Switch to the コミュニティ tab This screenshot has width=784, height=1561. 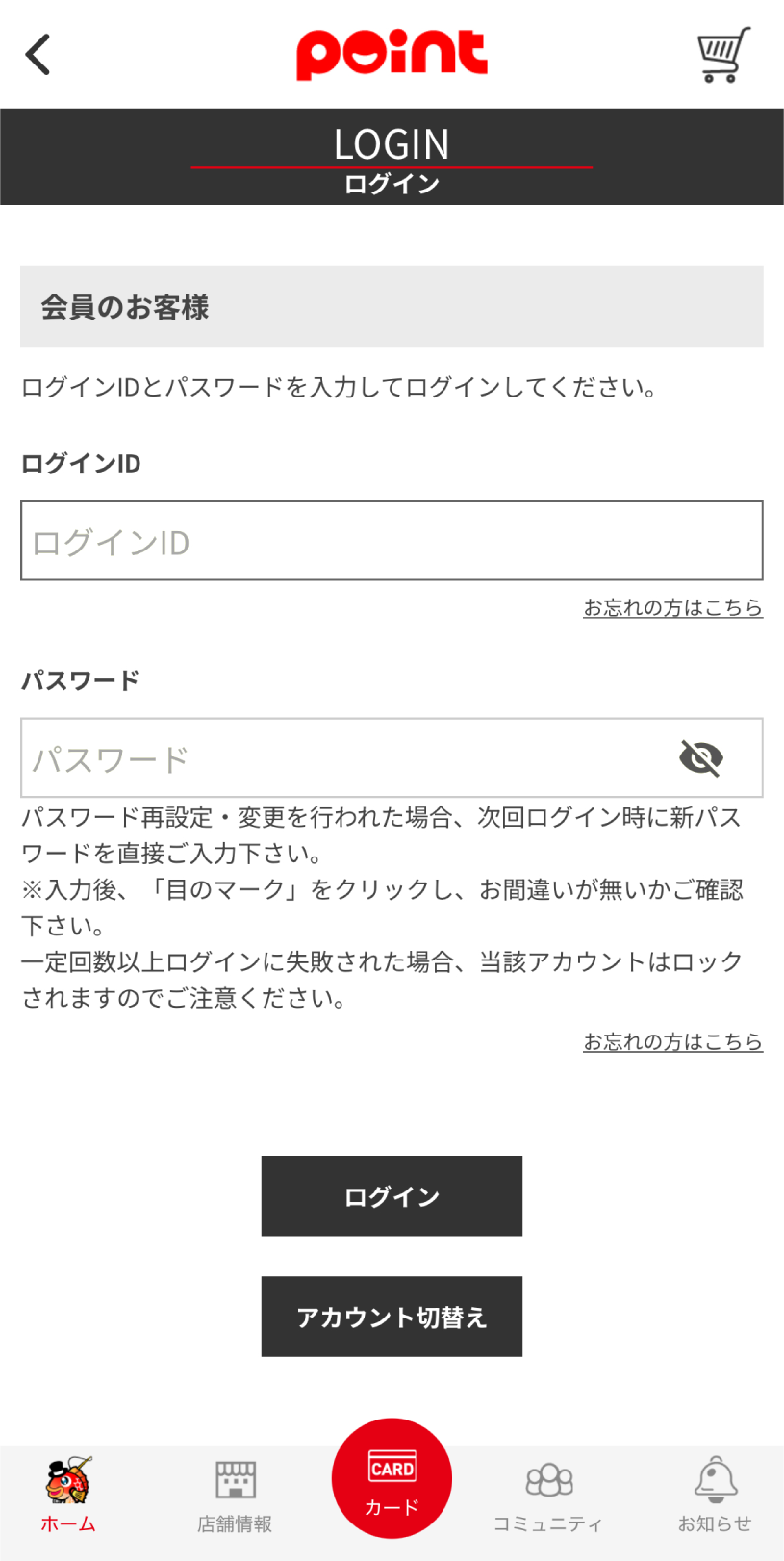point(548,1495)
